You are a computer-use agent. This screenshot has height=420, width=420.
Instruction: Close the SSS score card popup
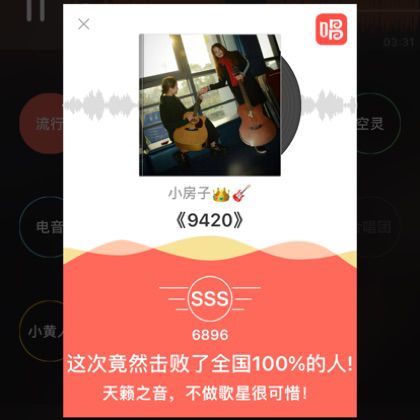coord(84,24)
